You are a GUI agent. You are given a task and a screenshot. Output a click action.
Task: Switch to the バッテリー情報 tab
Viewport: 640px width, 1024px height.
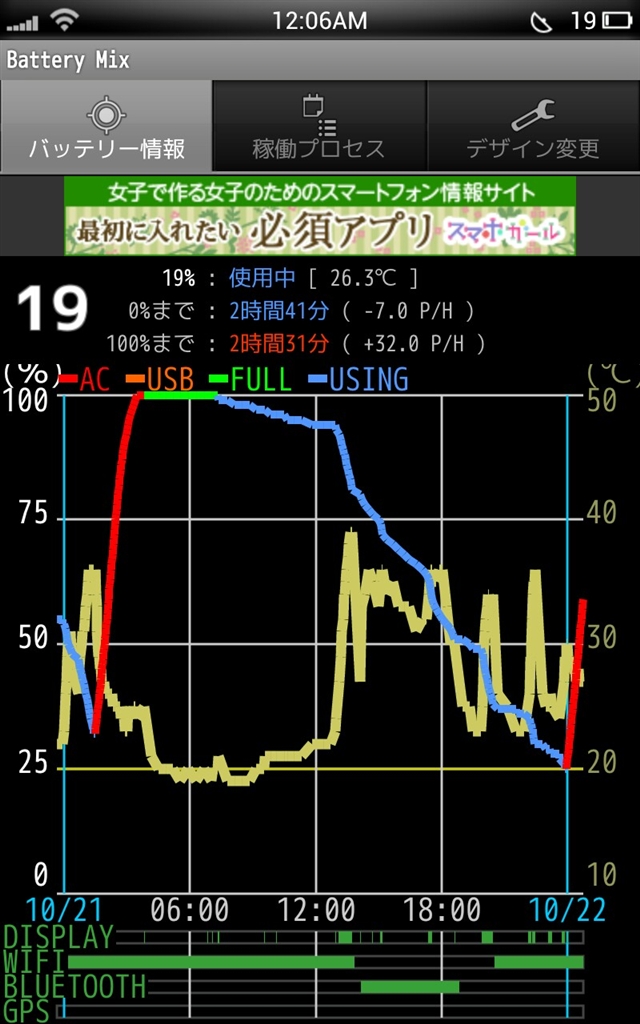pyautogui.click(x=106, y=127)
